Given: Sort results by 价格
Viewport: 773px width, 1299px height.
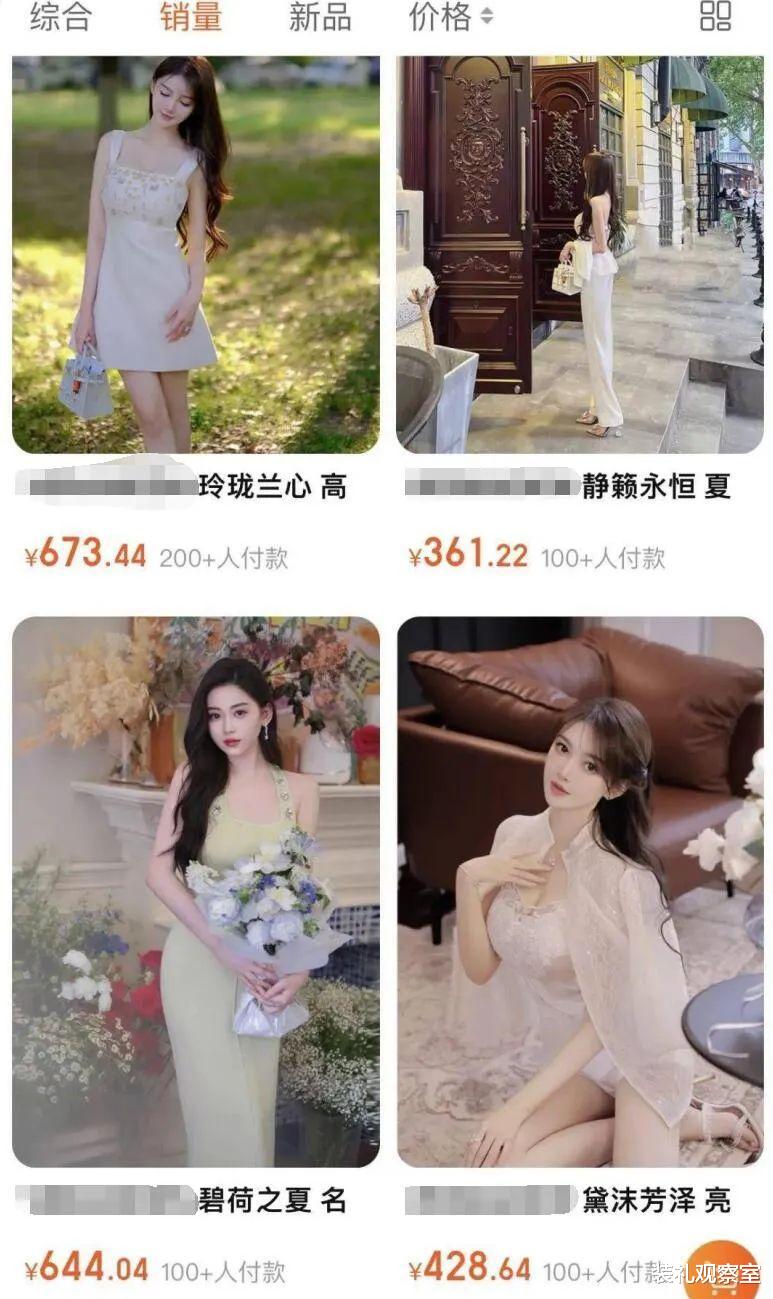Looking at the screenshot, I should [451, 17].
